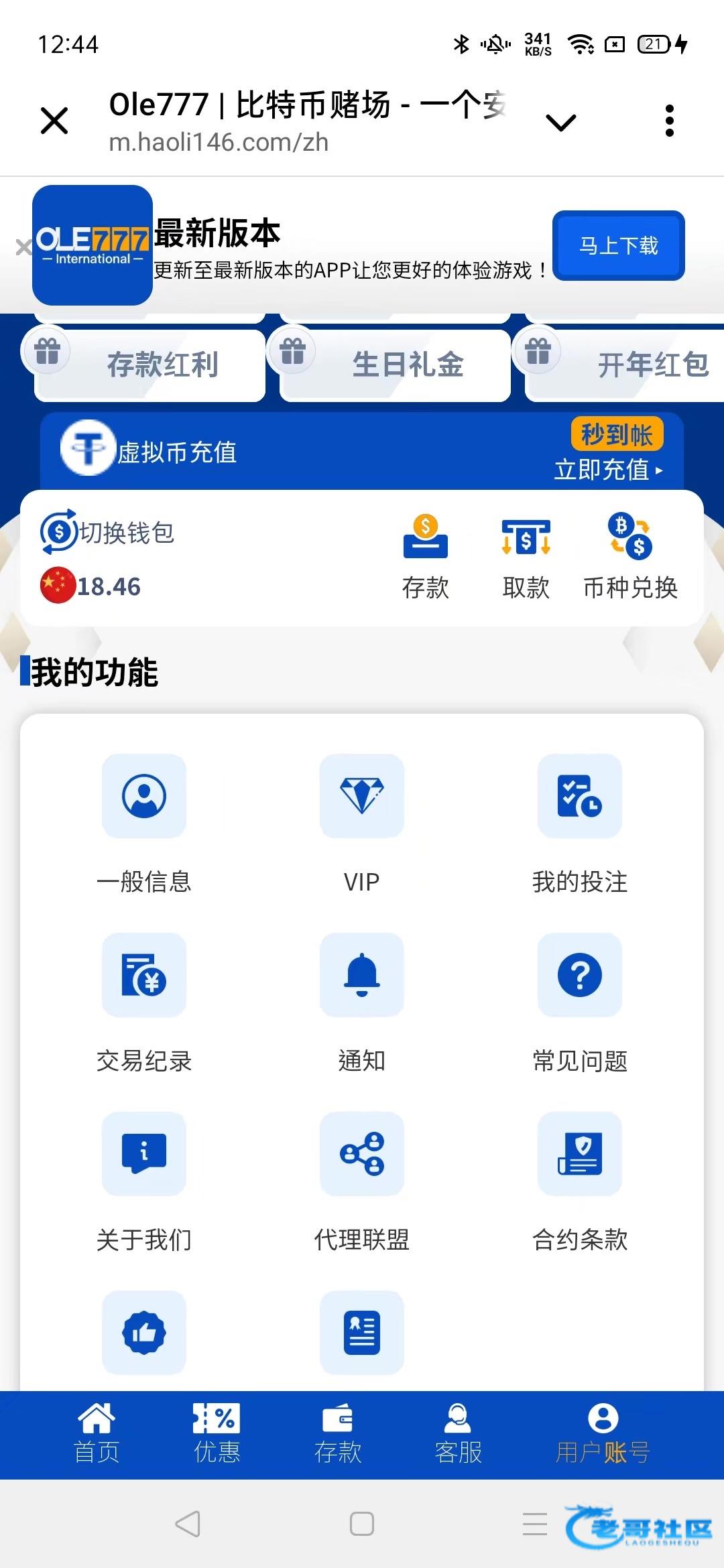Switch to the 首页 tab
724x1568 pixels.
[x=97, y=1434]
